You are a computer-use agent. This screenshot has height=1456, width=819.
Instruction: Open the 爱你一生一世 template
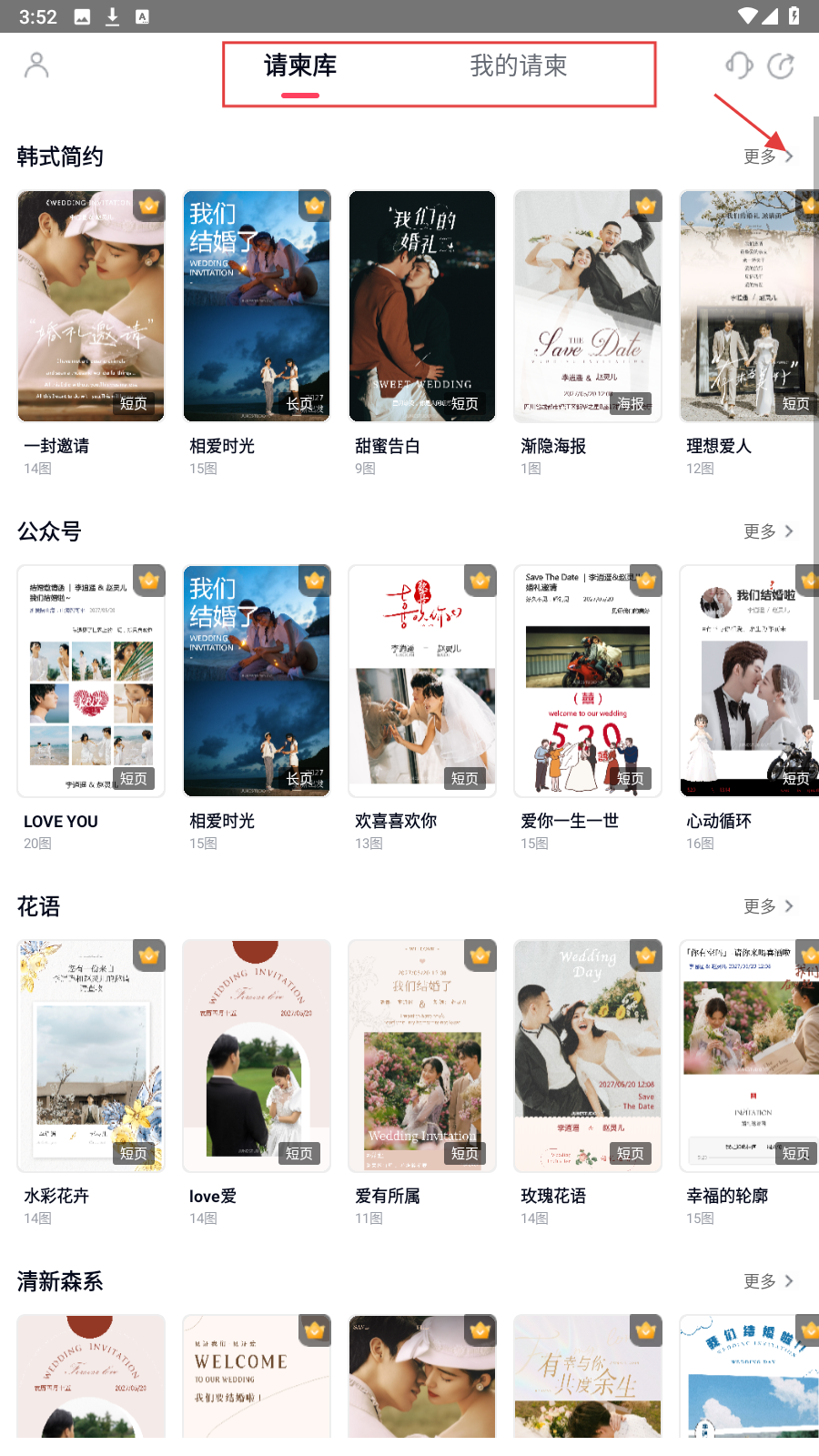point(588,682)
